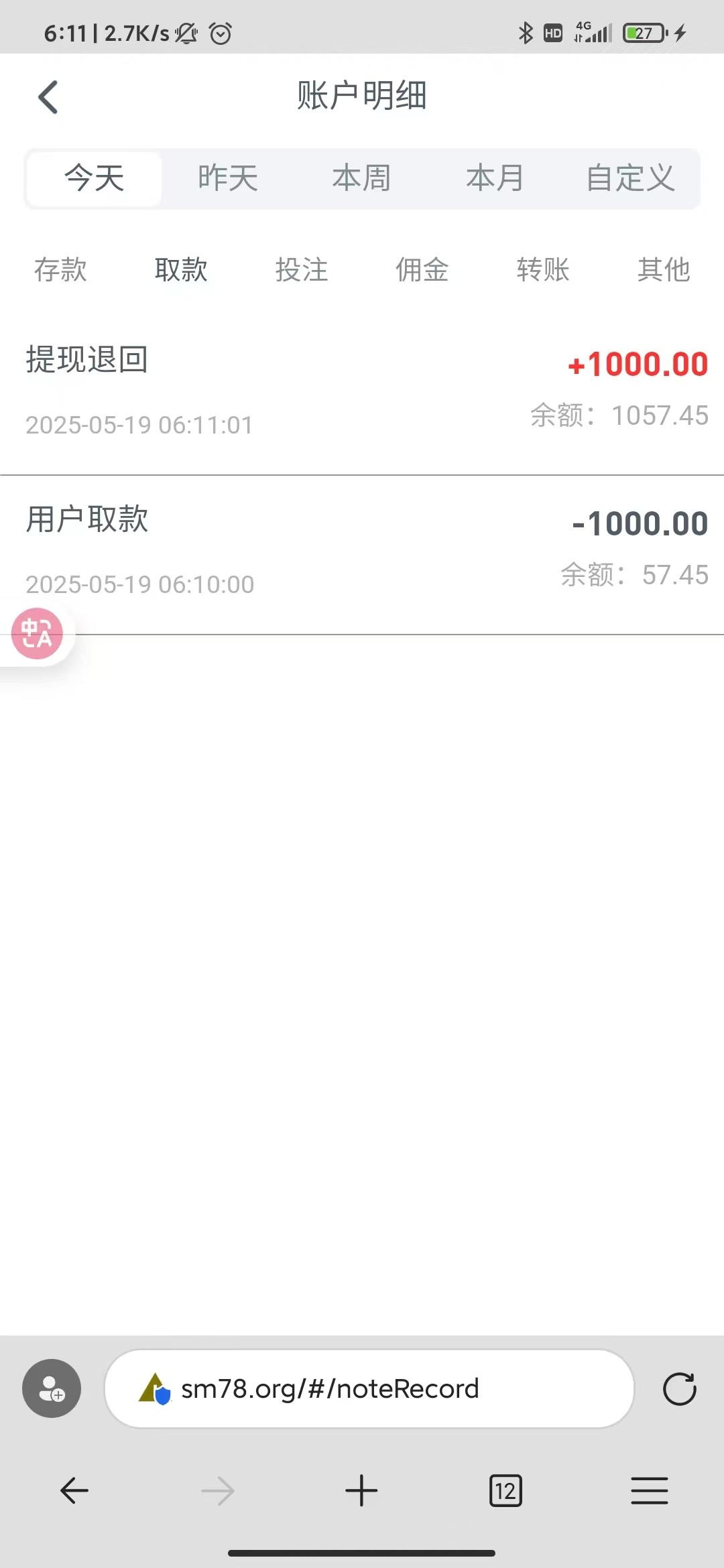Filter records by 存款

tap(60, 269)
